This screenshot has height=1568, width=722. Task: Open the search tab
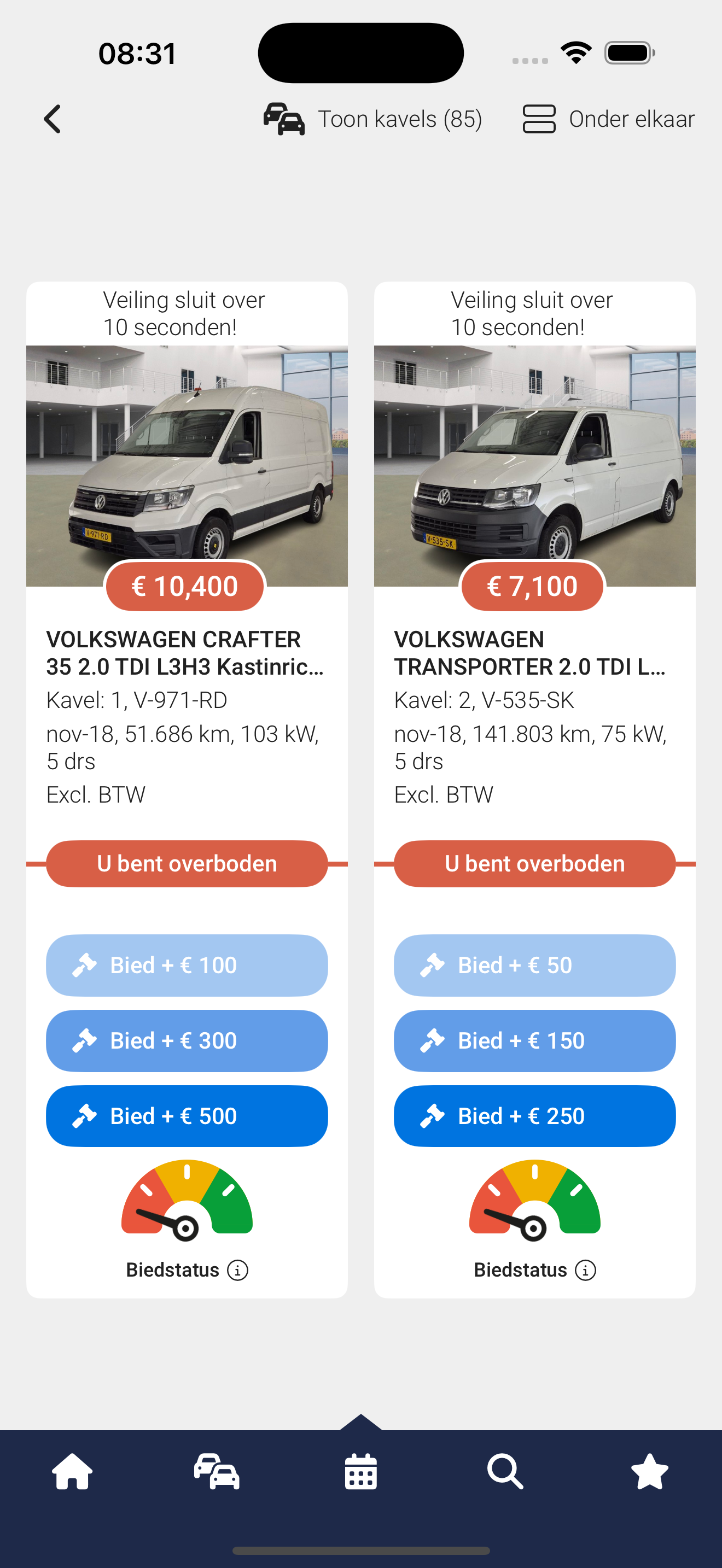point(505,1472)
